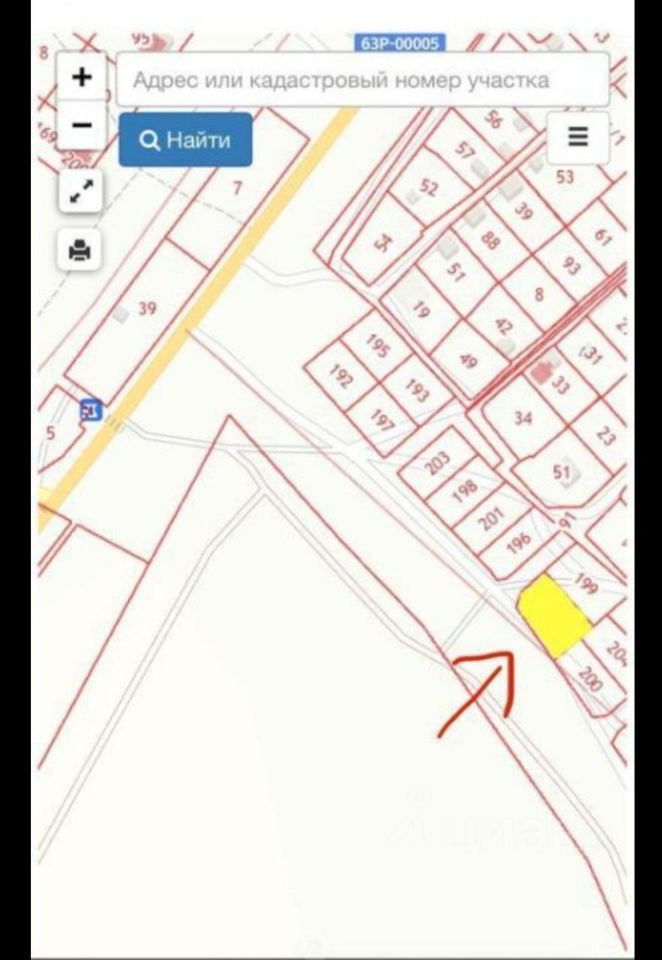Expand the map to fullscreen

[81, 192]
